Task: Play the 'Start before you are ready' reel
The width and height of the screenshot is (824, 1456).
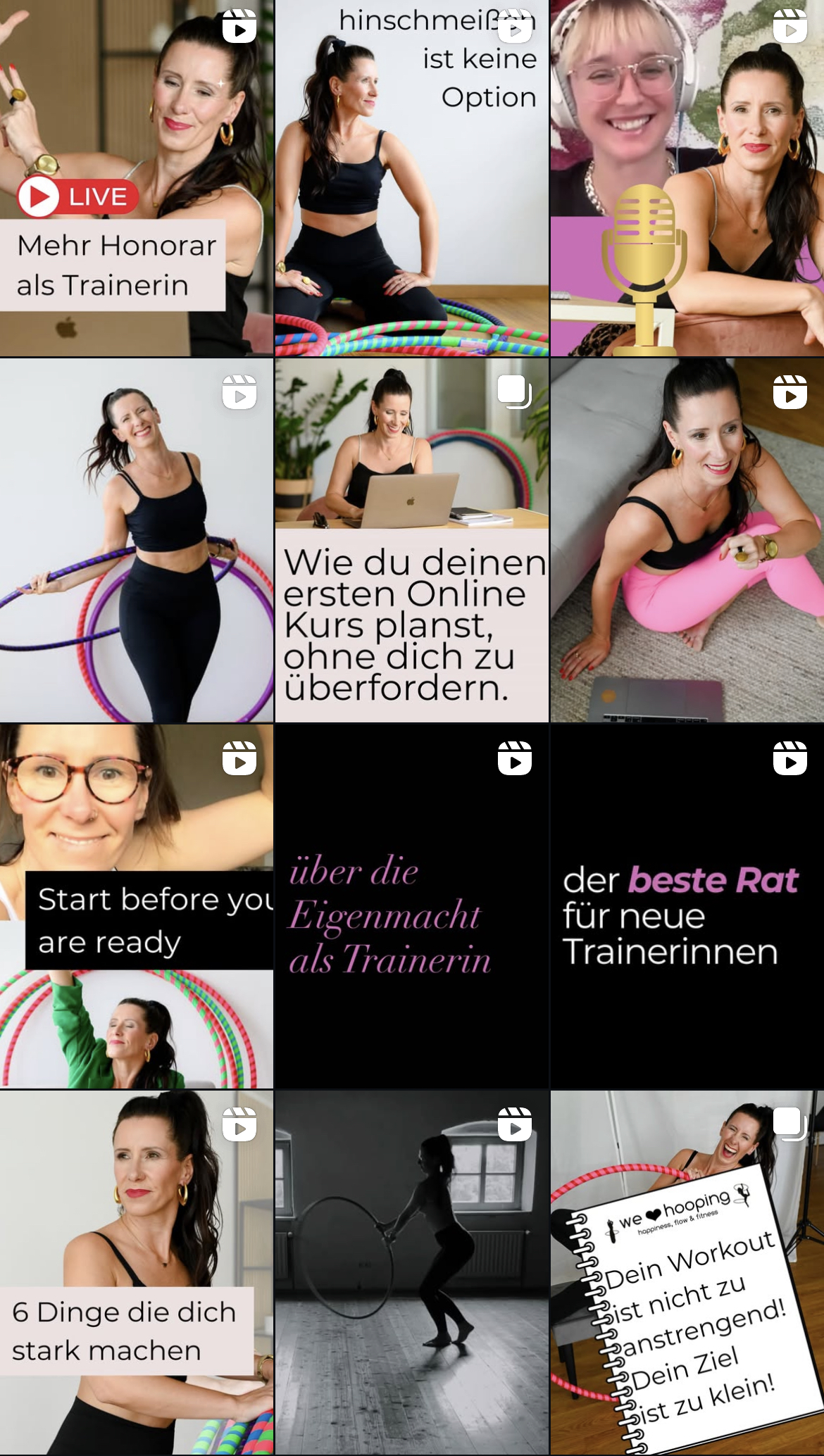Action: point(136,907)
